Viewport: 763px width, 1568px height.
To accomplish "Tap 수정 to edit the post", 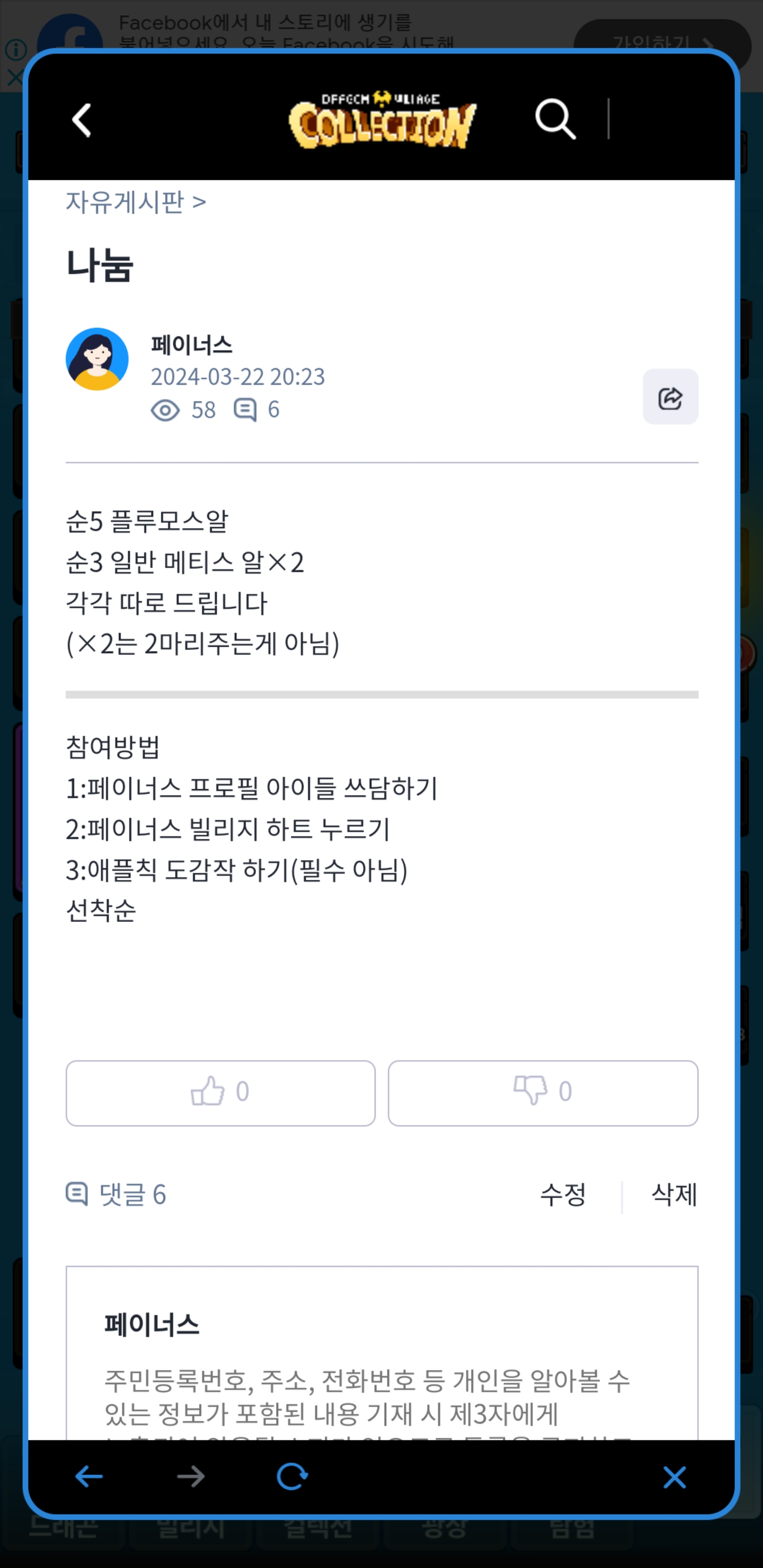I will click(563, 1194).
